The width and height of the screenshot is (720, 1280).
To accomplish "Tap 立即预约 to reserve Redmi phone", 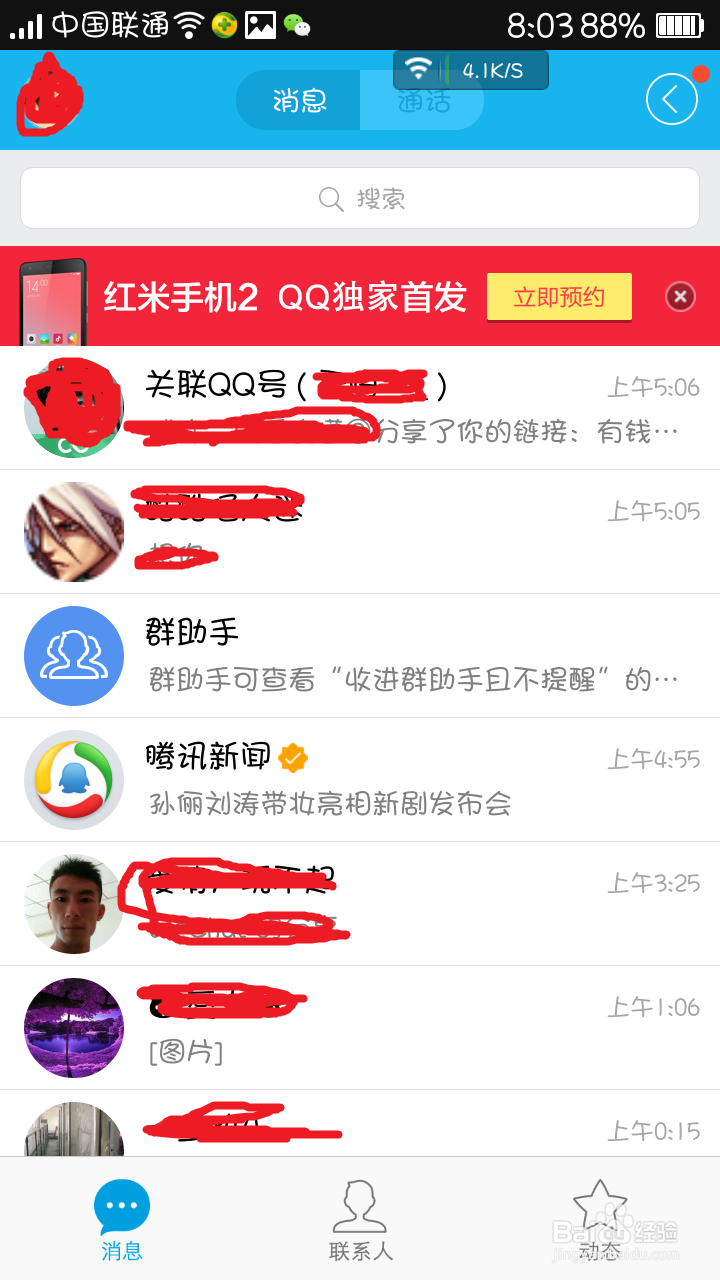I will [559, 296].
